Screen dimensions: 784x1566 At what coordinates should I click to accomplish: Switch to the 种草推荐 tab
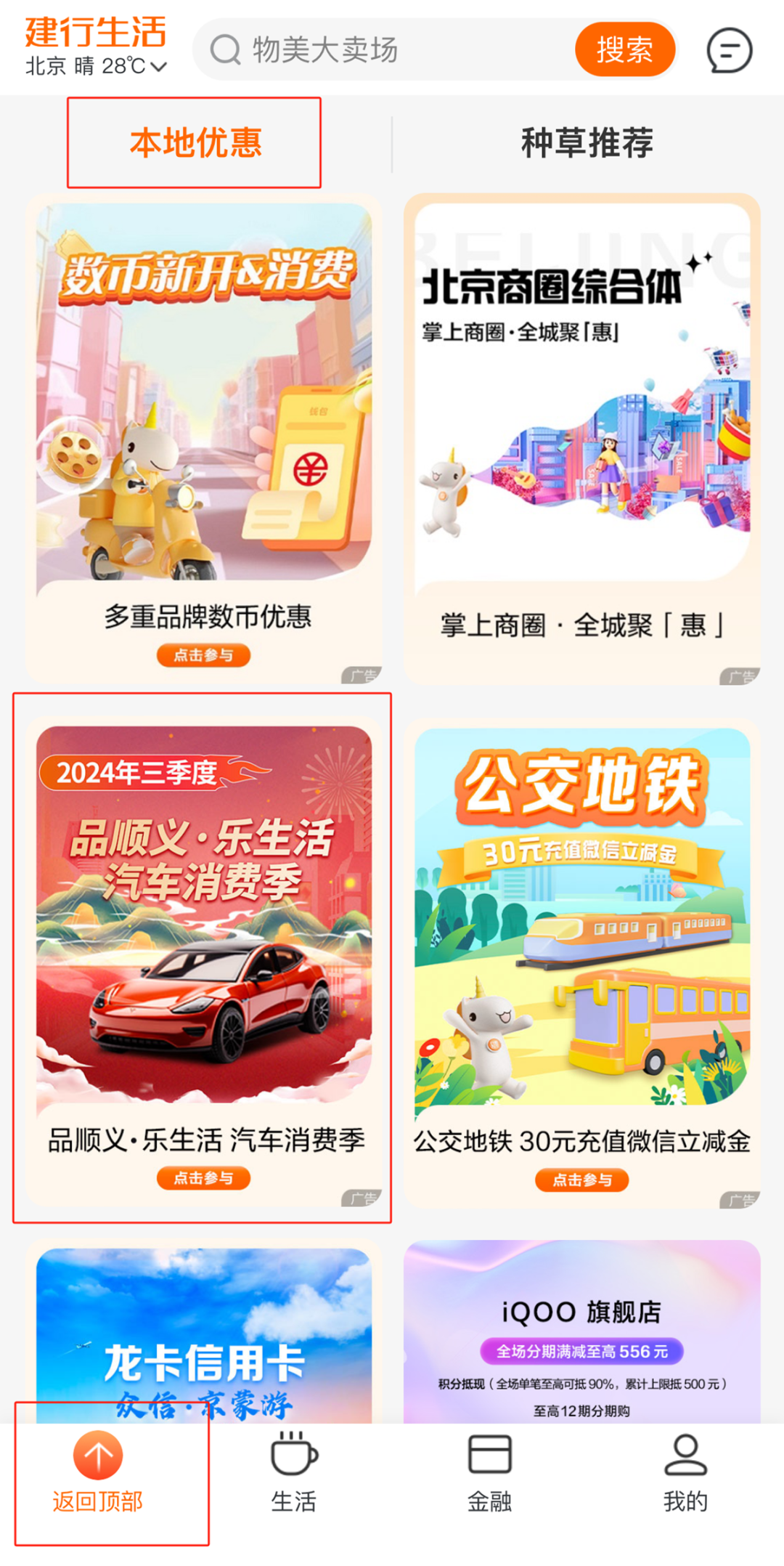tap(587, 142)
